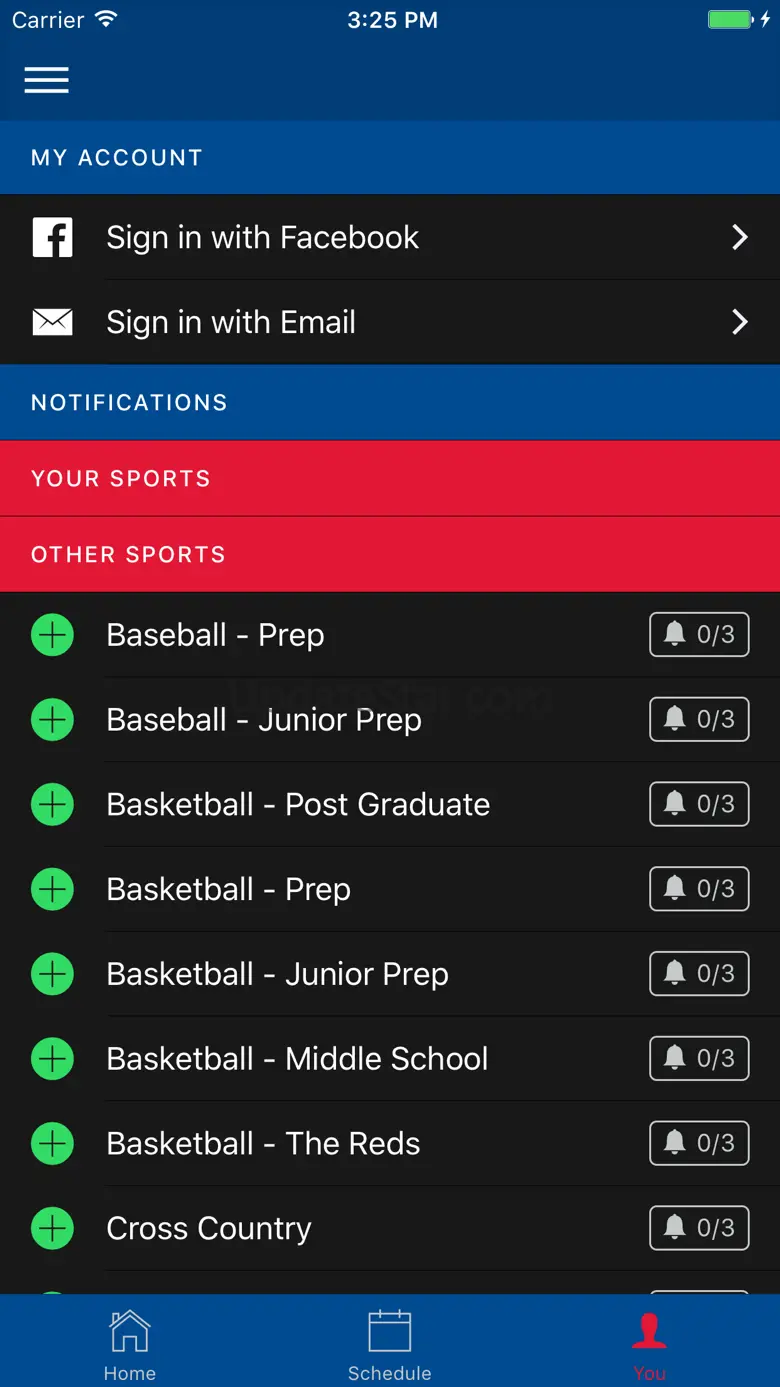
Task: Open notification bell for Baseball - Prep
Action: 699,635
